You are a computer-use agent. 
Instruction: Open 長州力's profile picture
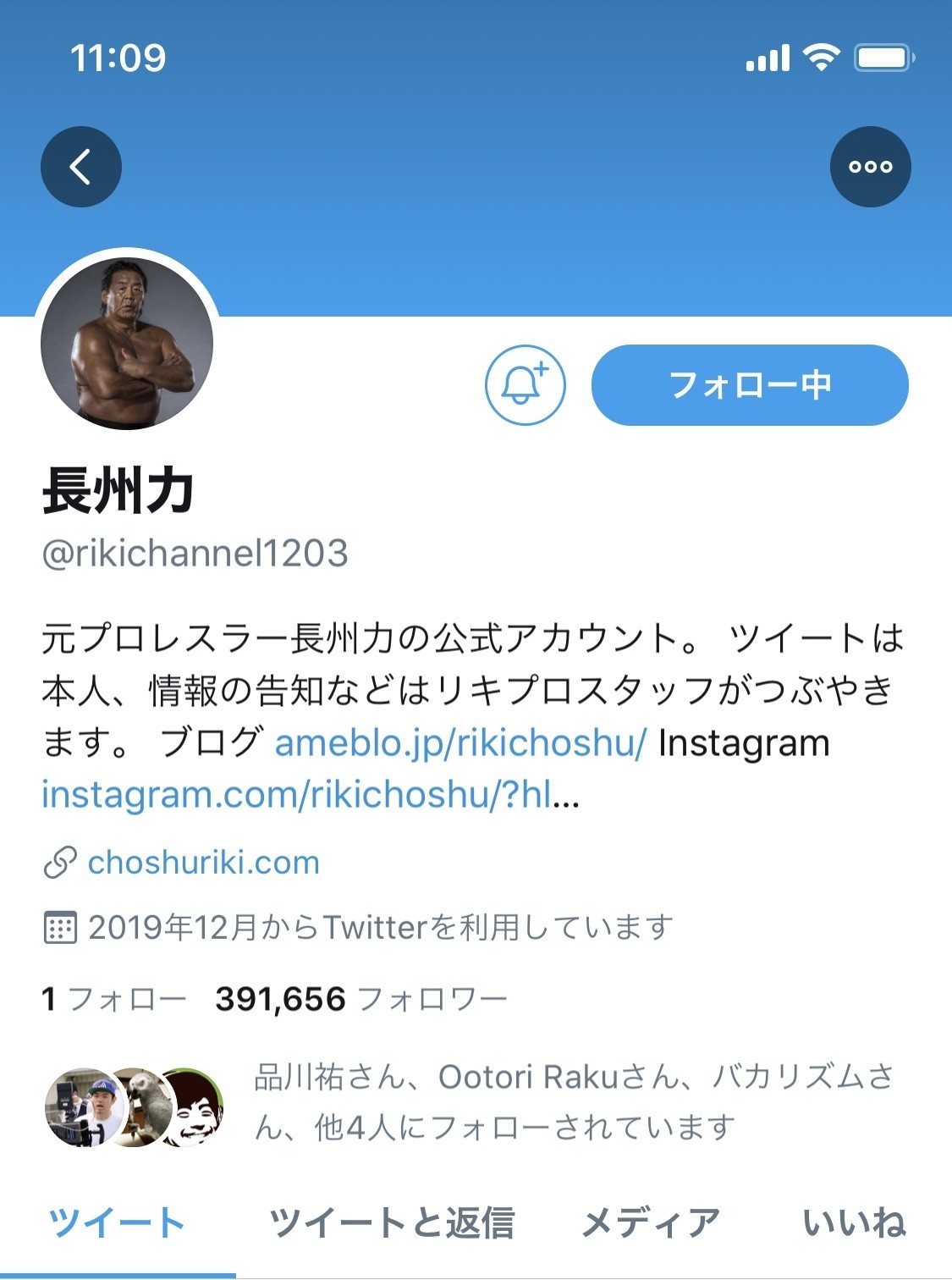(x=127, y=343)
